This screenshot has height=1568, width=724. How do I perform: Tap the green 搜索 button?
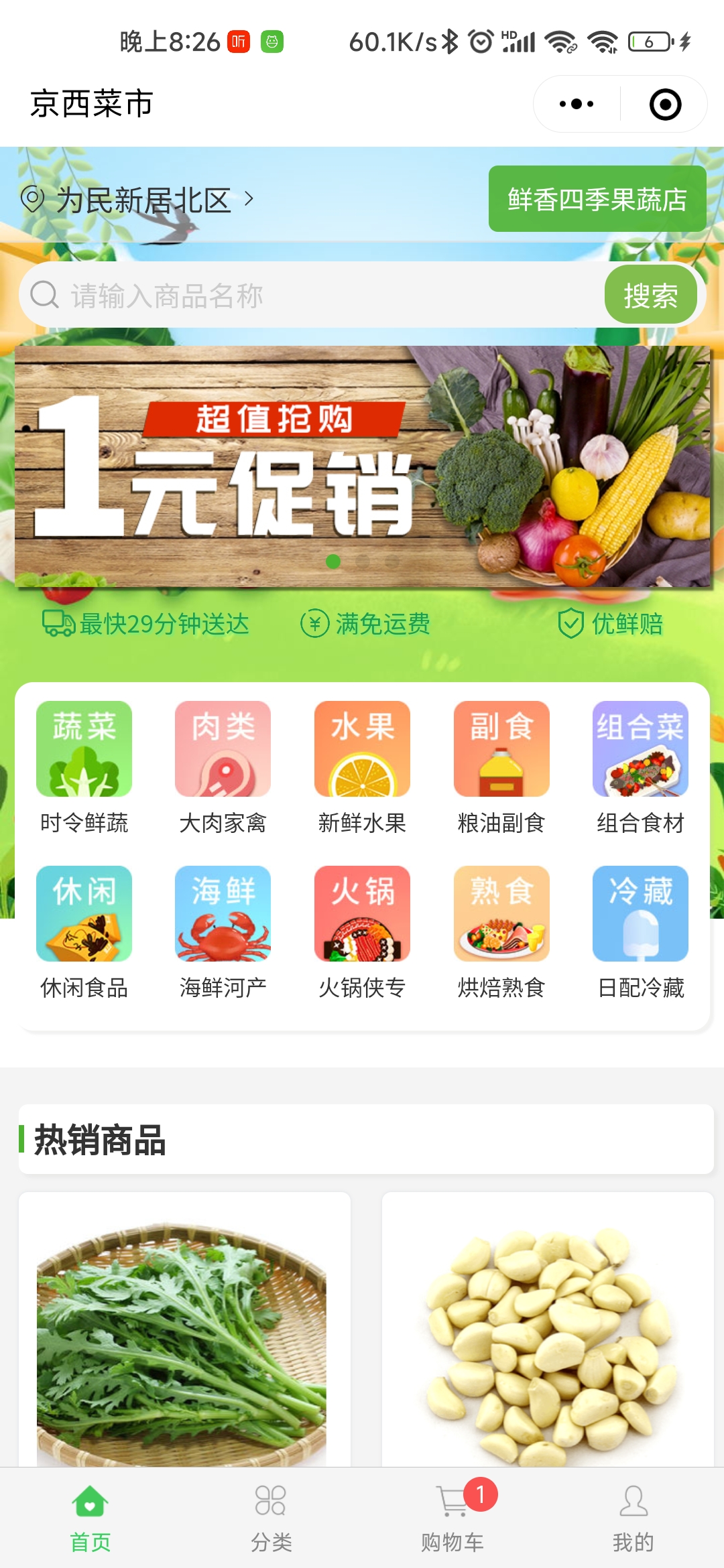tap(650, 296)
